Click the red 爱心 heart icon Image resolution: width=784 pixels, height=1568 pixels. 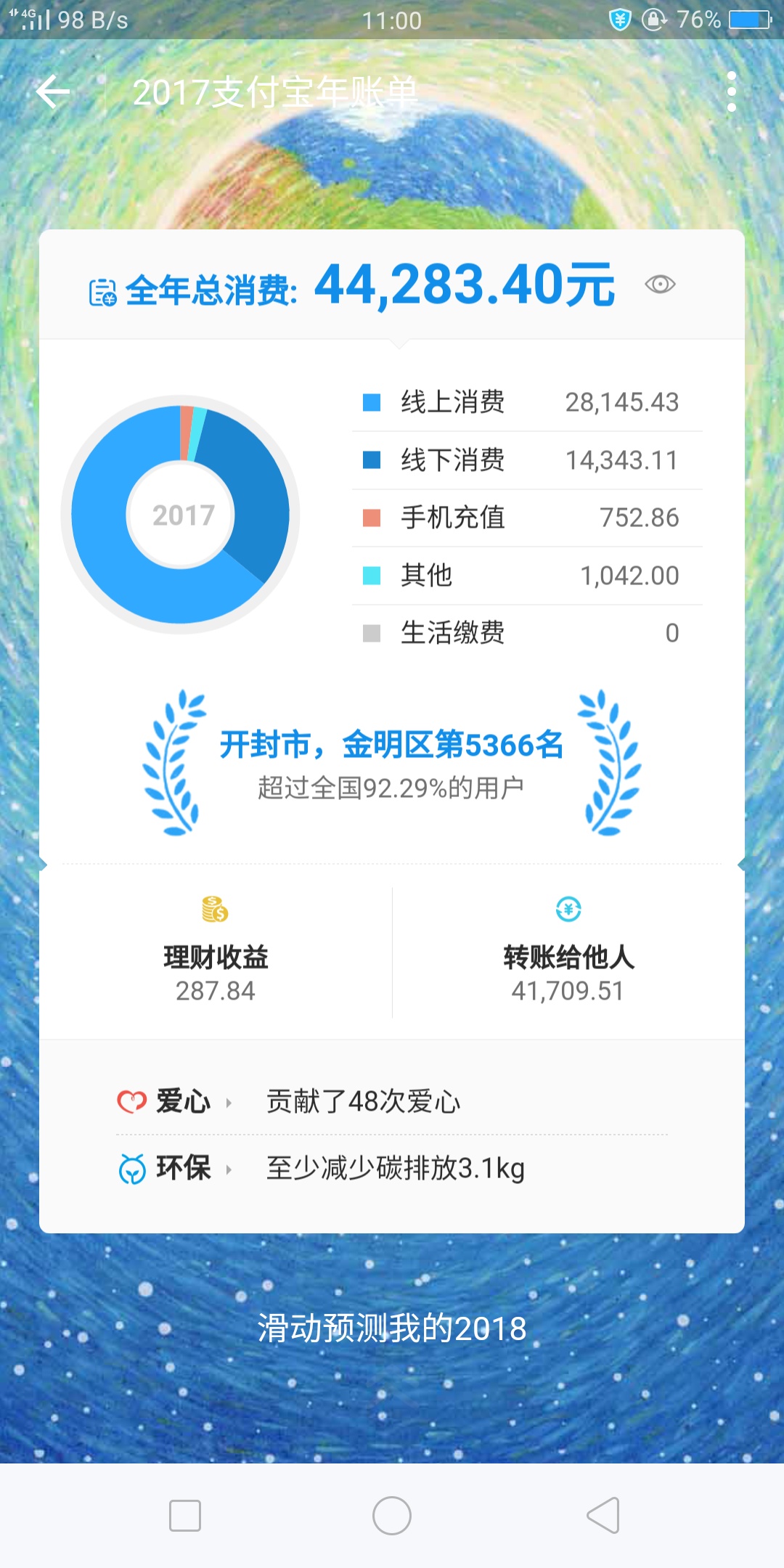(131, 1101)
